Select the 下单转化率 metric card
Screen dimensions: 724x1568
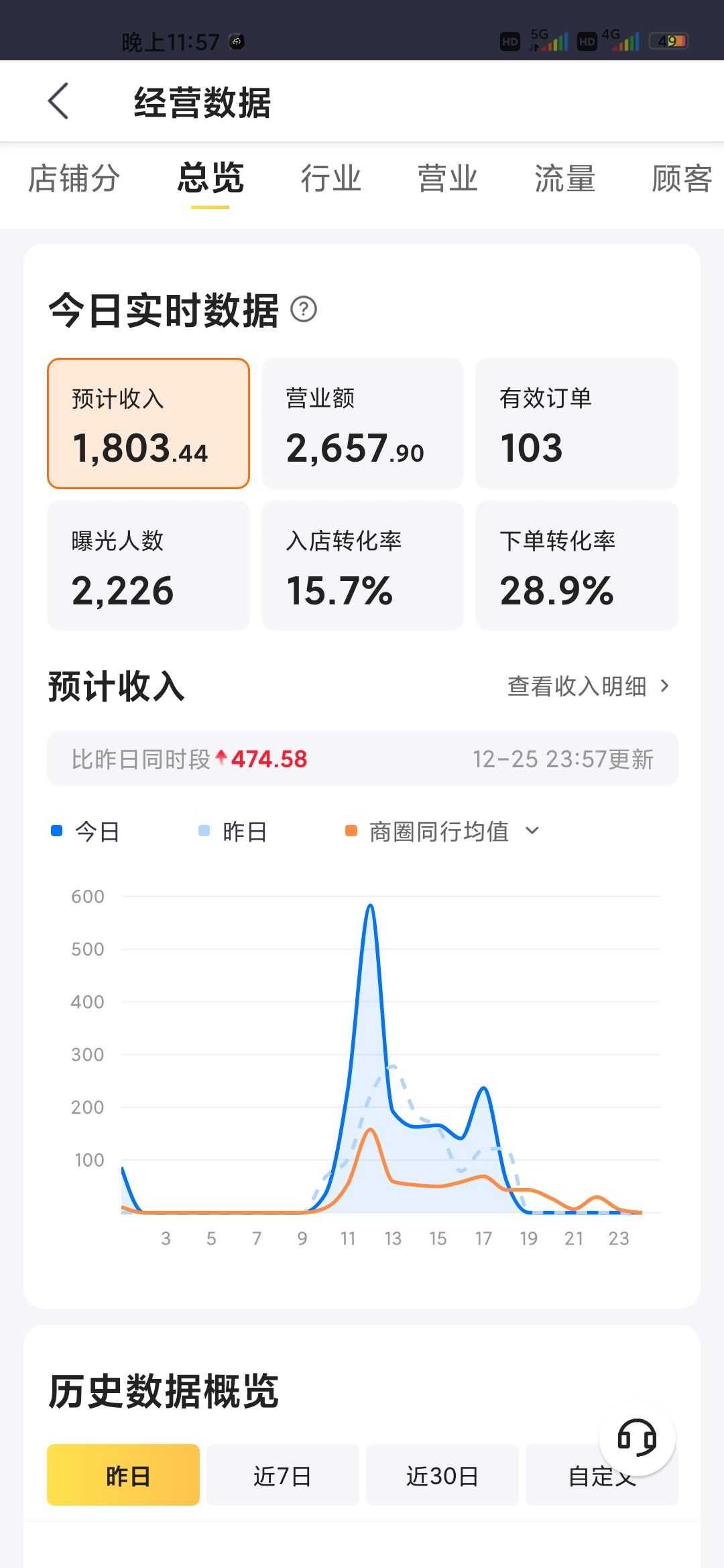pos(577,566)
